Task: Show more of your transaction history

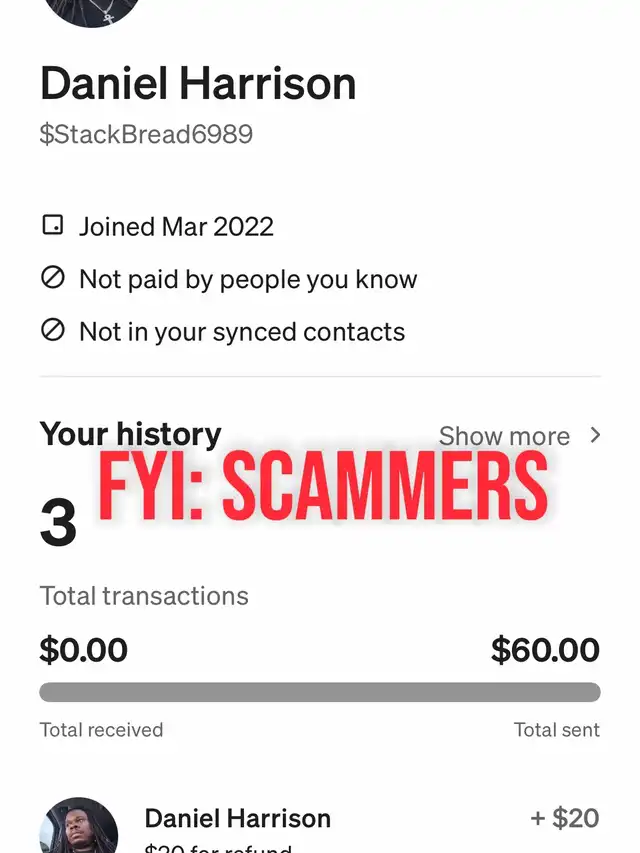Action: [x=520, y=436]
